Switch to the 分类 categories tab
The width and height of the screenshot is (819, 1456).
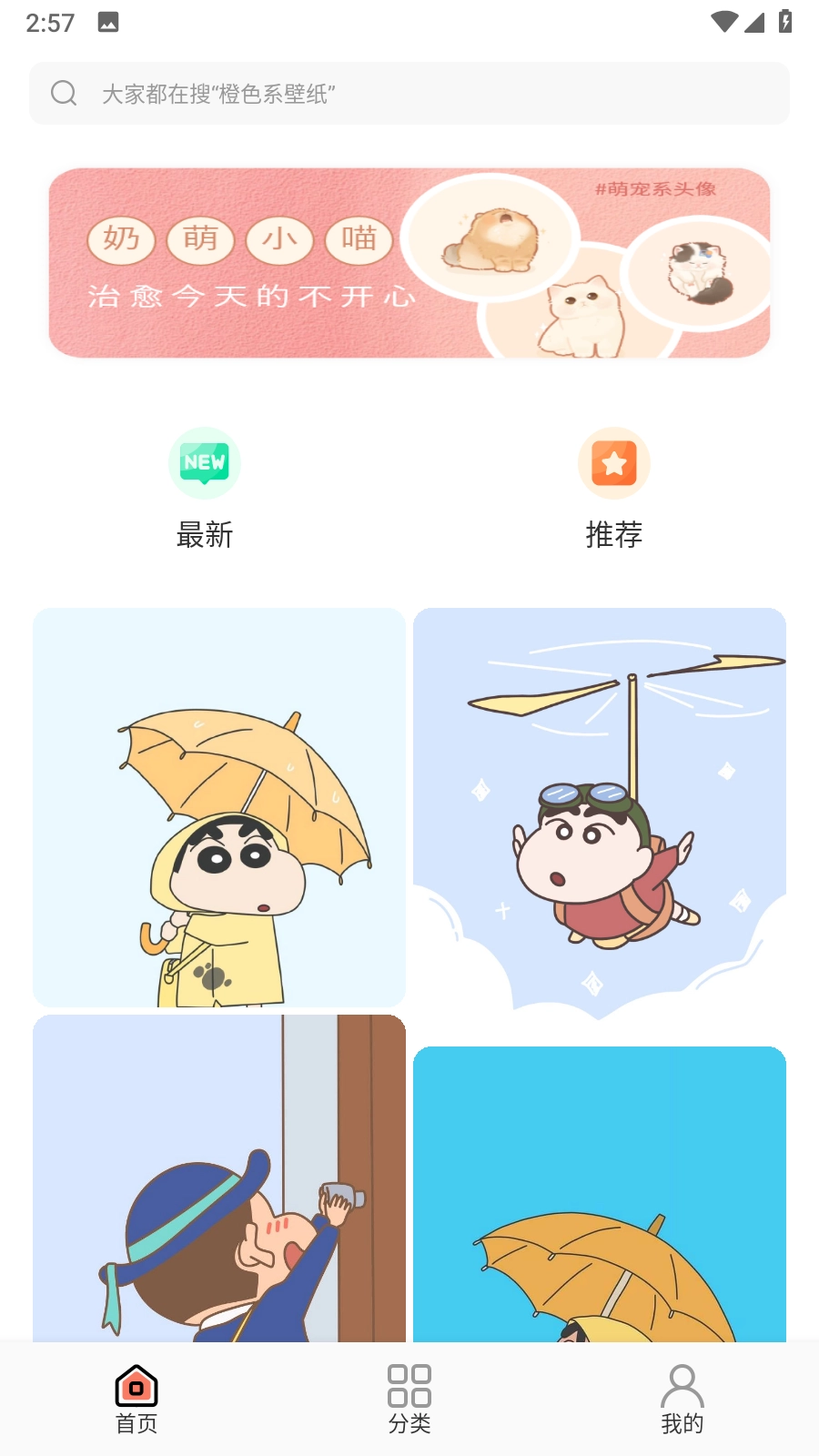[x=409, y=1400]
